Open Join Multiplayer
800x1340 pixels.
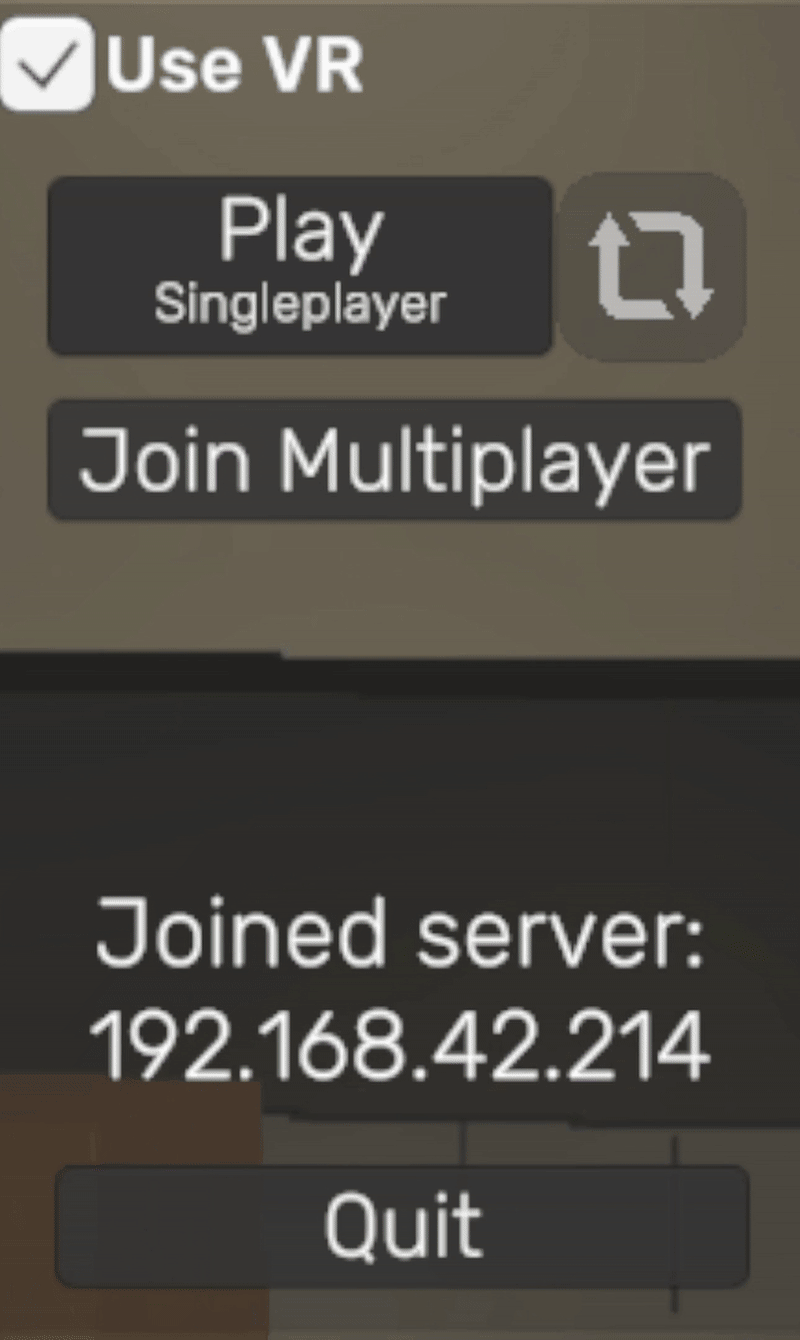395,460
